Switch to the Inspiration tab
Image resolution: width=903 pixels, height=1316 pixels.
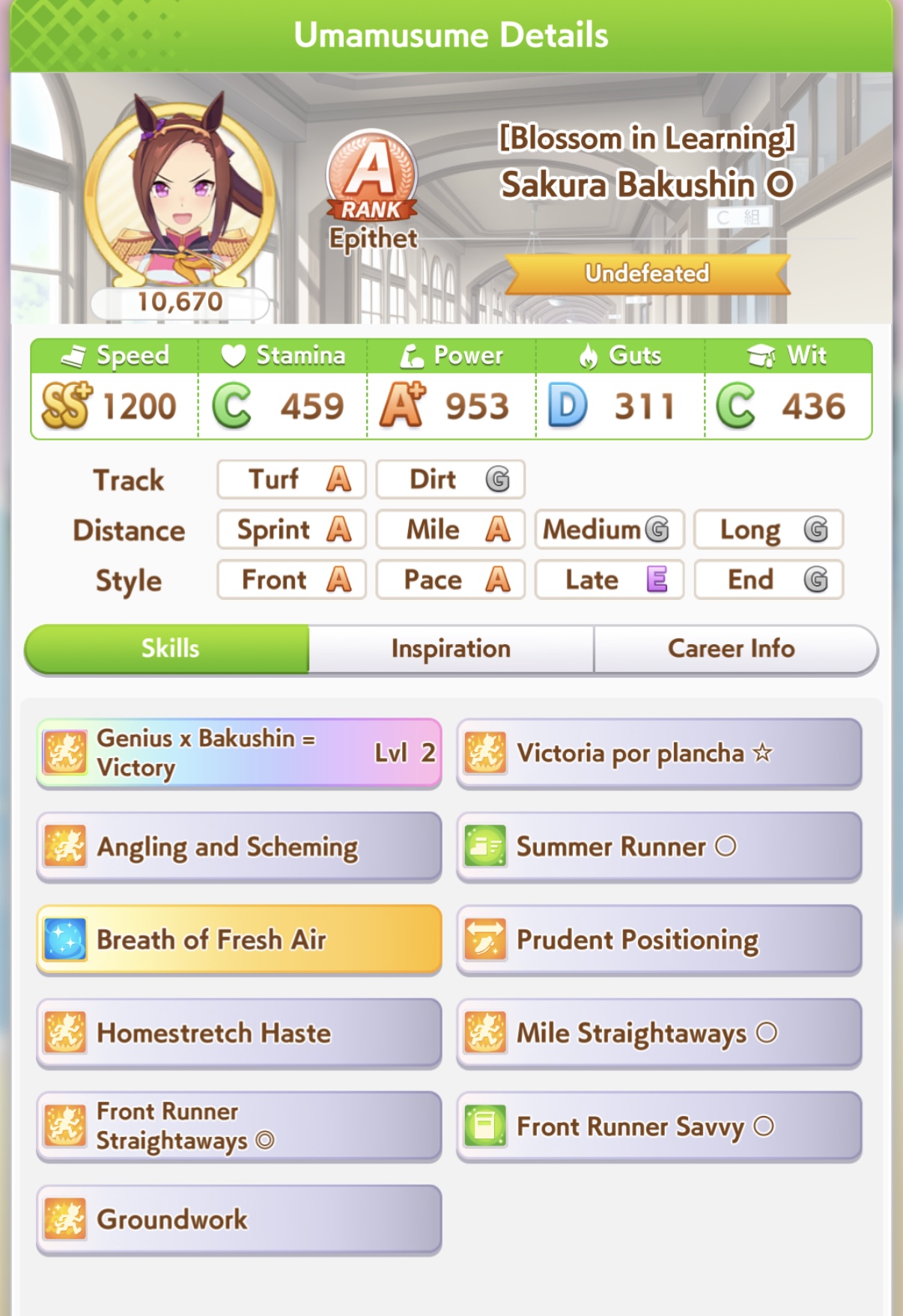[451, 649]
